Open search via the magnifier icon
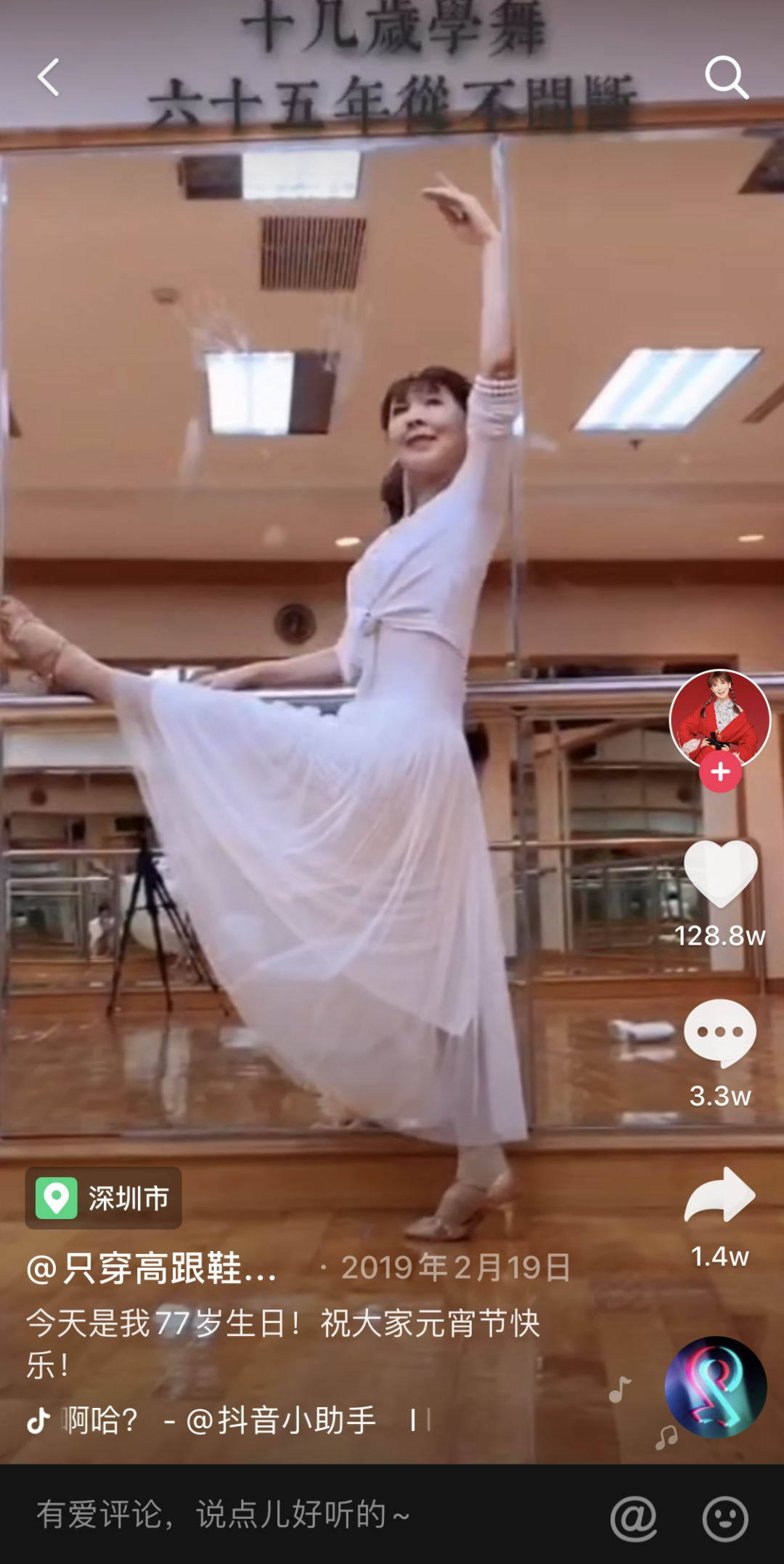 point(726,77)
